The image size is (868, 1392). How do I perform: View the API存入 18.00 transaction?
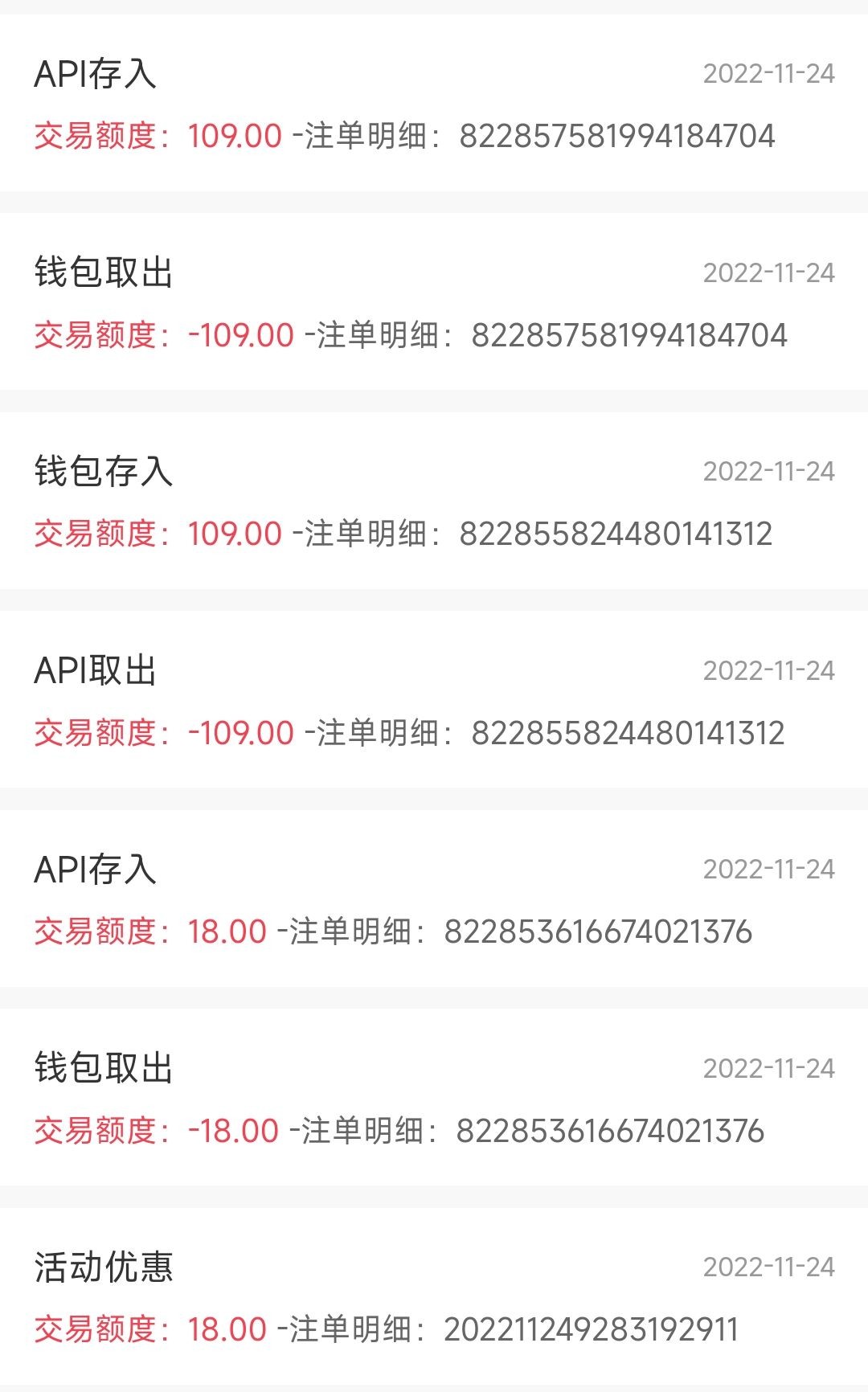[x=434, y=899]
